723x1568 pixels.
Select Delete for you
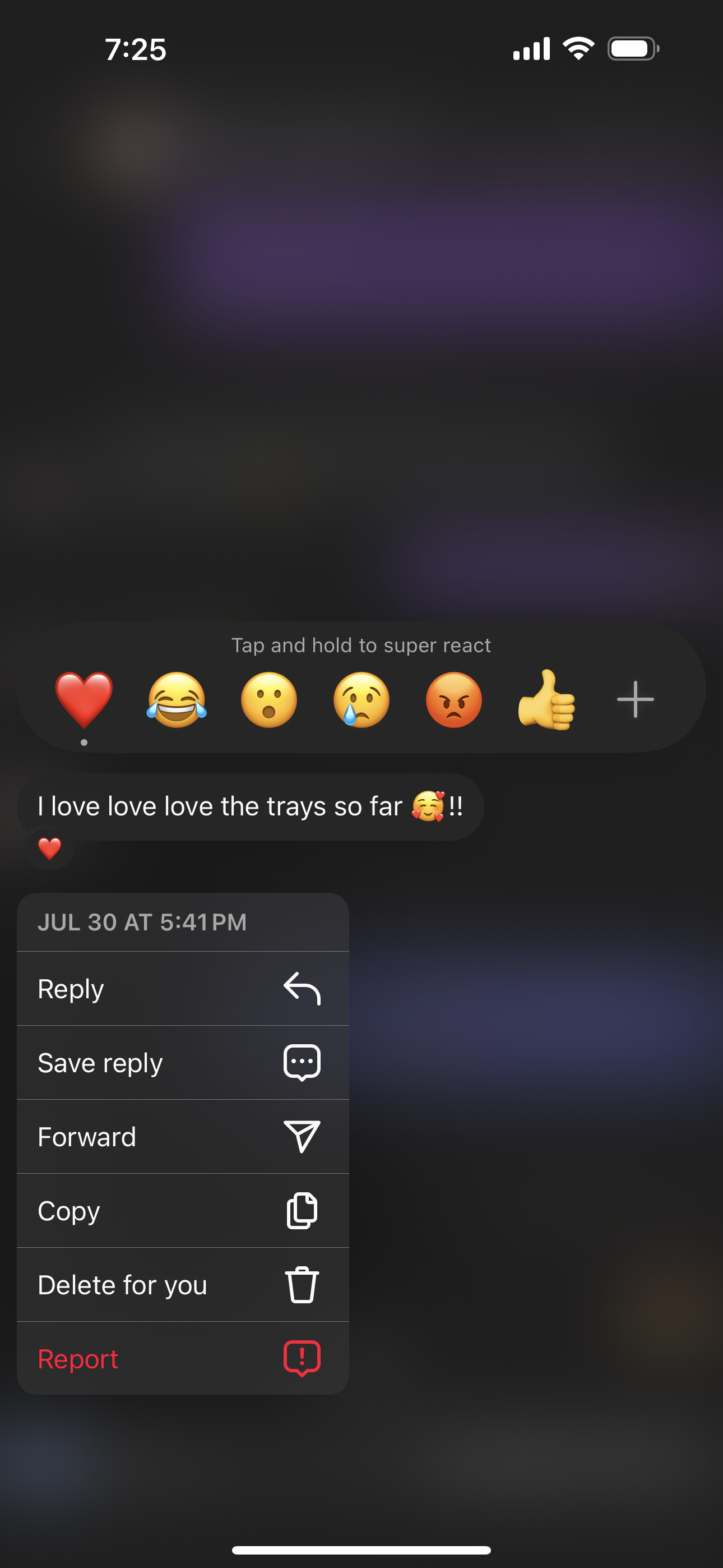point(183,1284)
